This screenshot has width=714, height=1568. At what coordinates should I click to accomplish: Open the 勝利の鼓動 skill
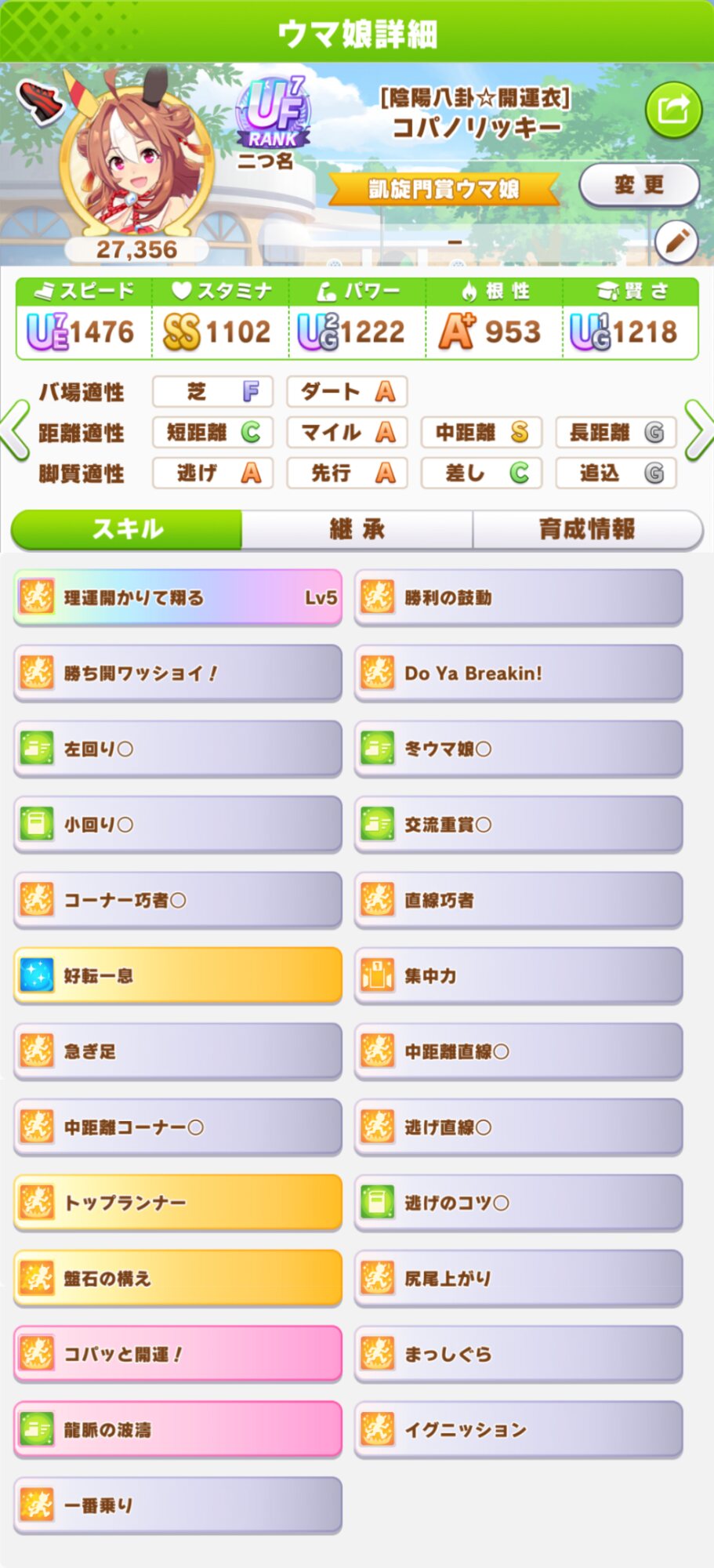click(x=518, y=597)
